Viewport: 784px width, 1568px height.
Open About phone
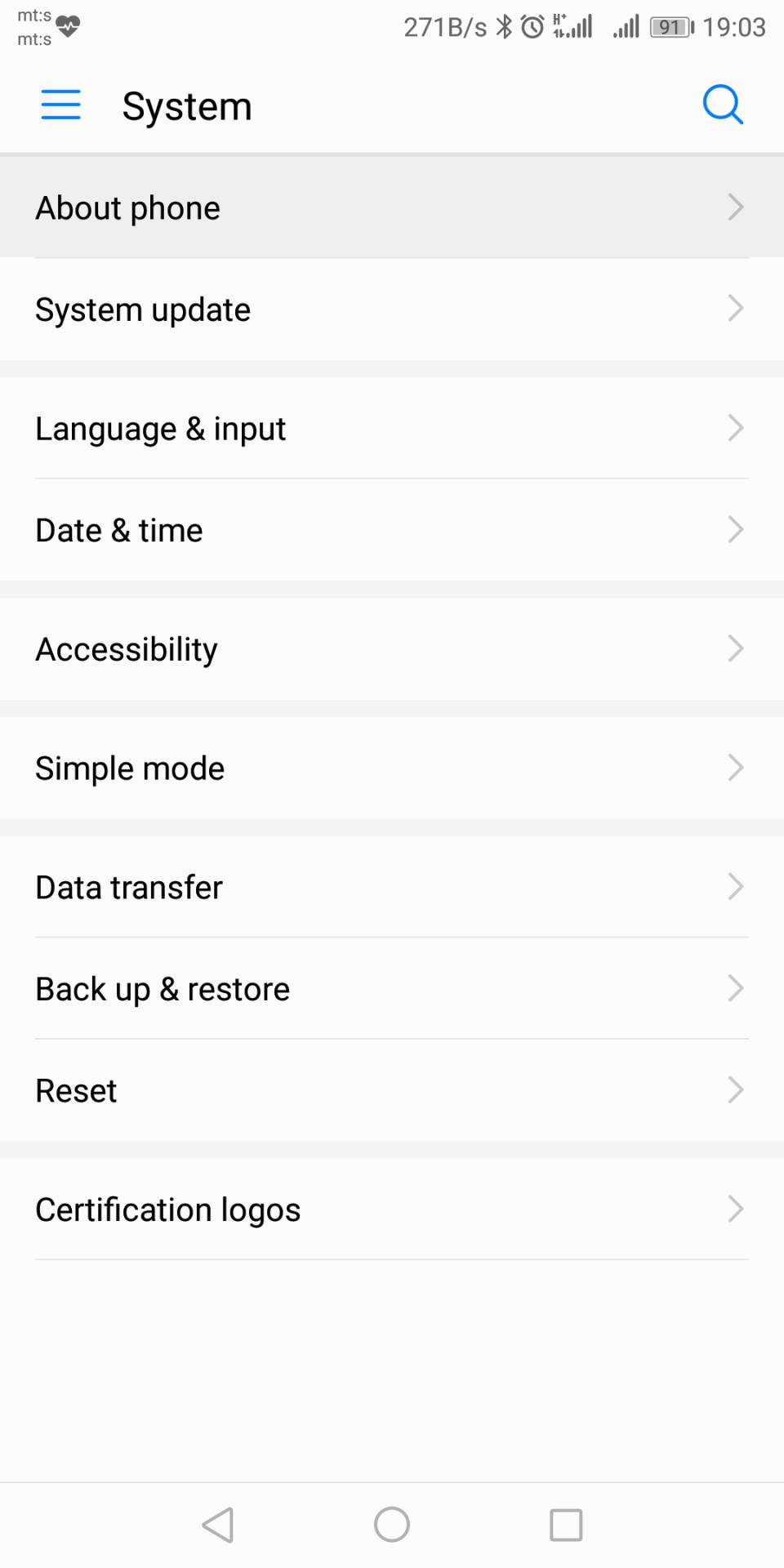tap(392, 207)
